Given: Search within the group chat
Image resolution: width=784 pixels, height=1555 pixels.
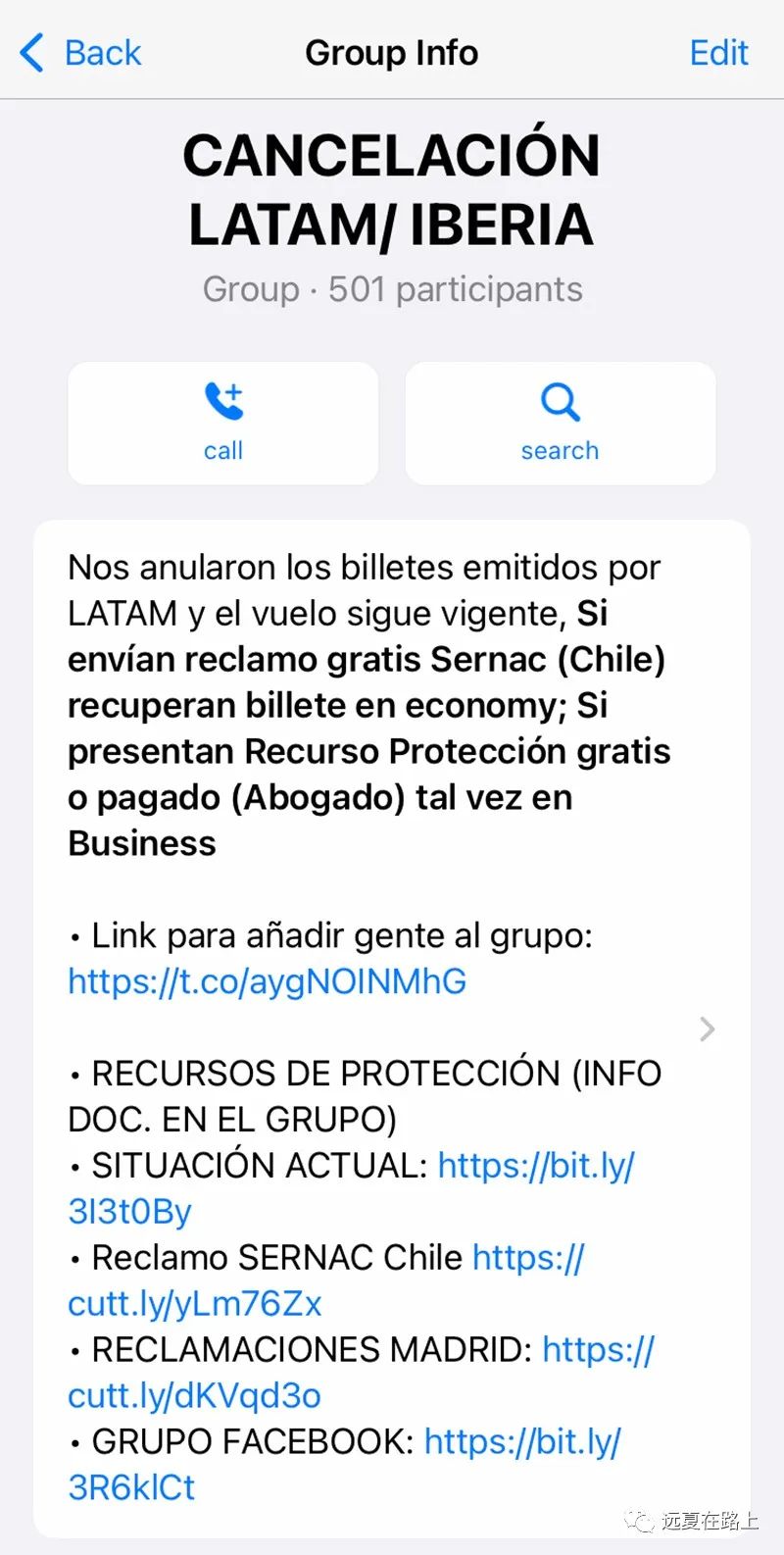Looking at the screenshot, I should click(x=560, y=423).
